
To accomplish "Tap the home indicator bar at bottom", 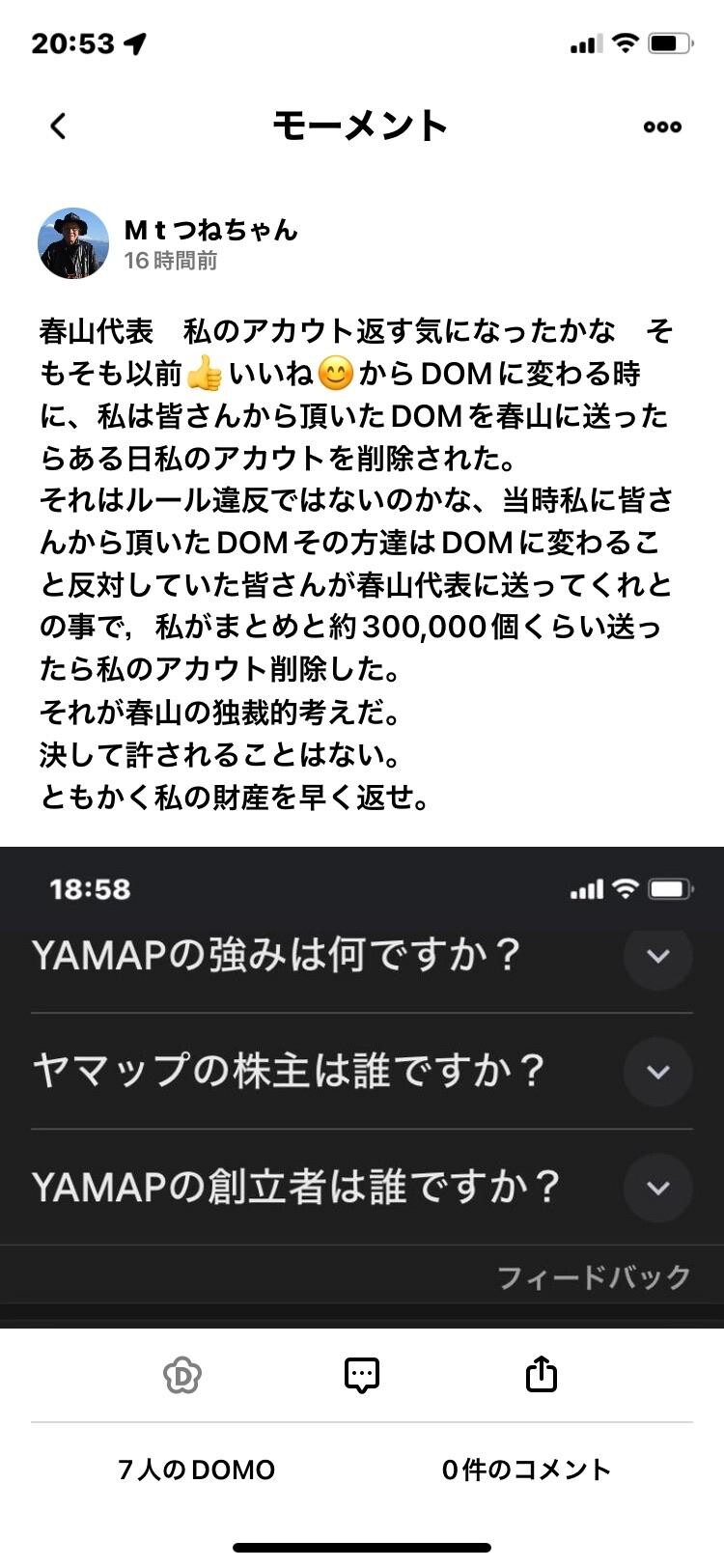I will click(x=361, y=1547).
